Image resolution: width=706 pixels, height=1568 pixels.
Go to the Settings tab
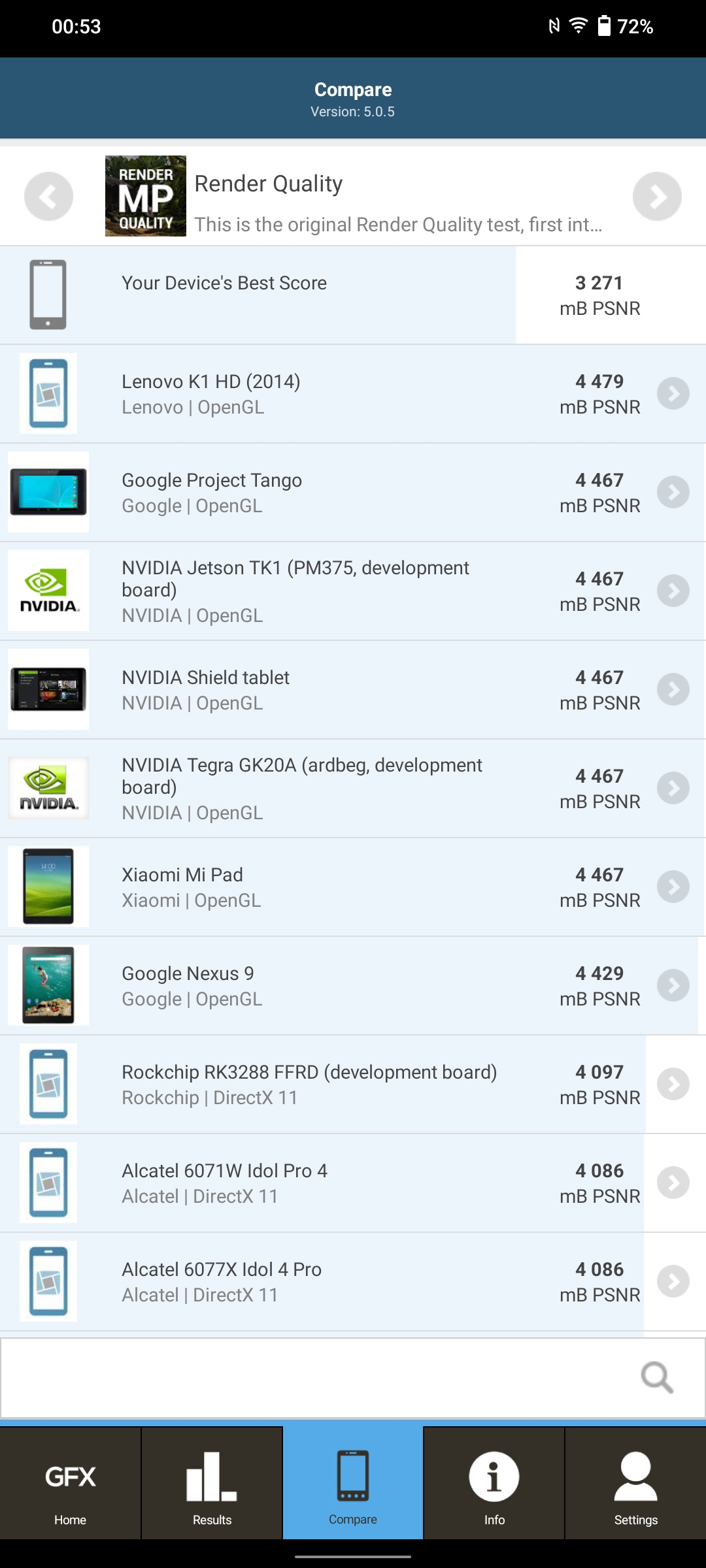click(635, 1483)
